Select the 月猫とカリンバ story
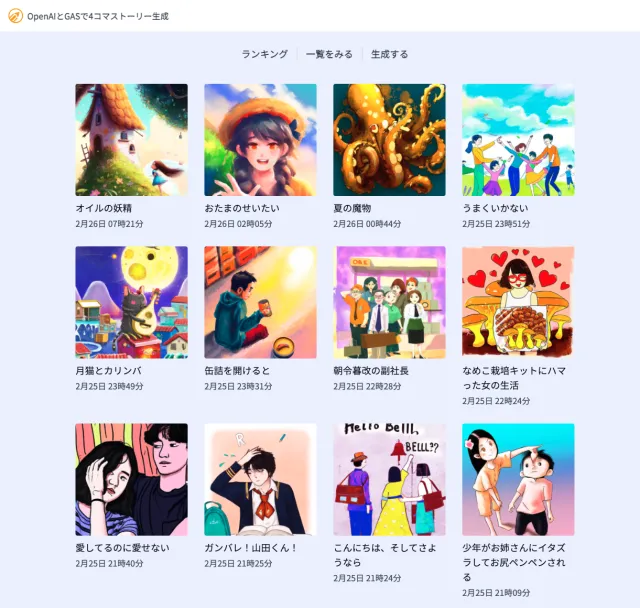Image resolution: width=640 pixels, height=608 pixels. [131, 302]
